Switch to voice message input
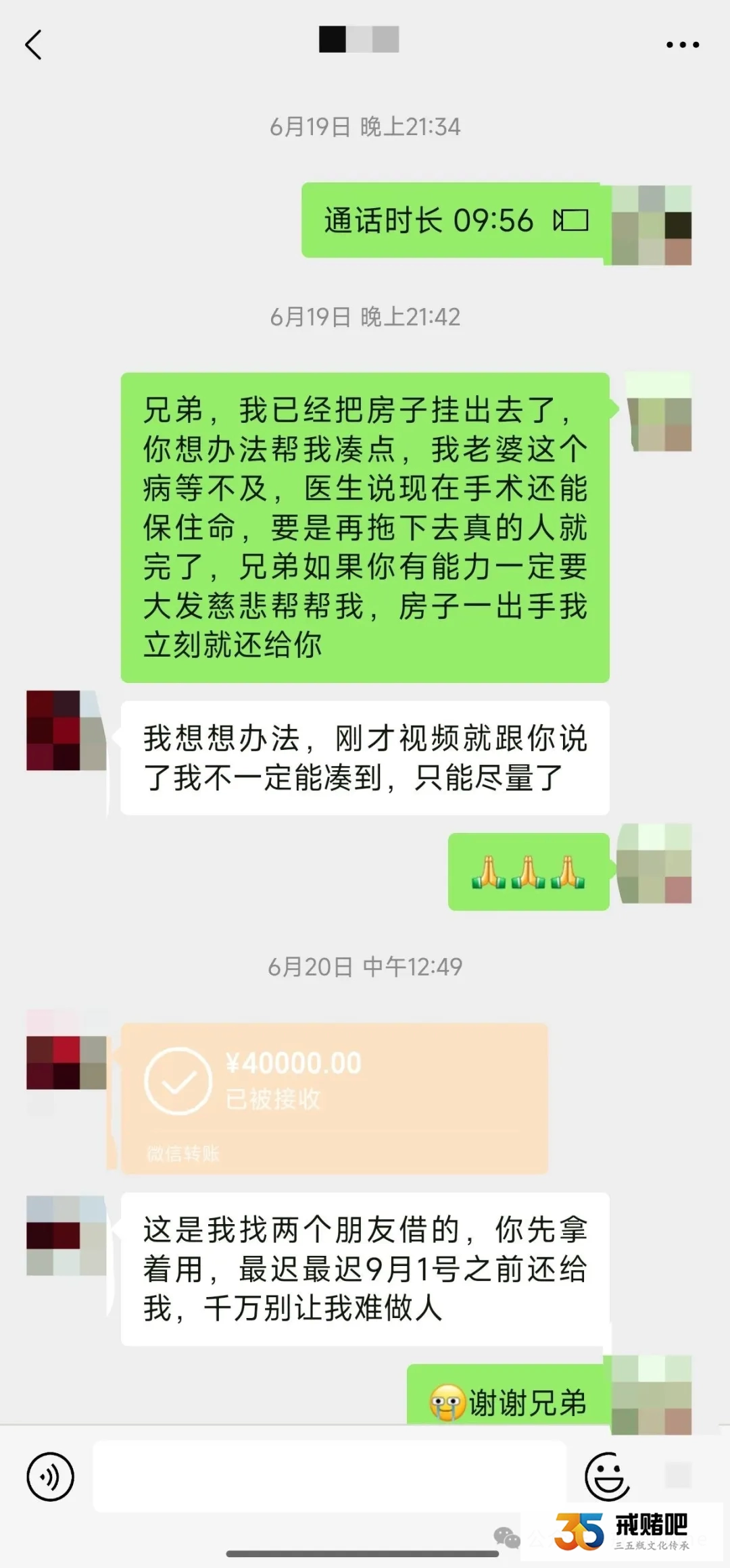 (x=50, y=1476)
